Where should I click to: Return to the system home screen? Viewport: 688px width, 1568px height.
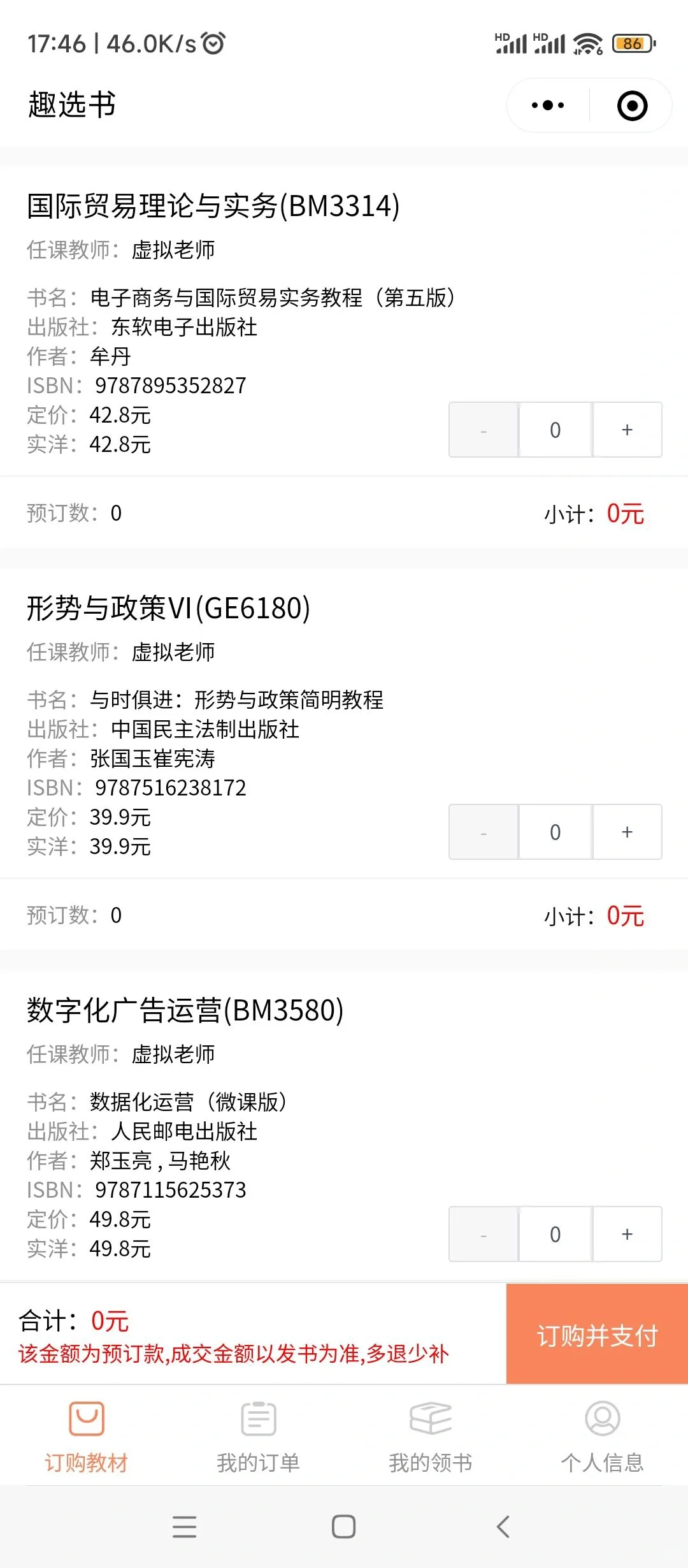click(344, 1527)
